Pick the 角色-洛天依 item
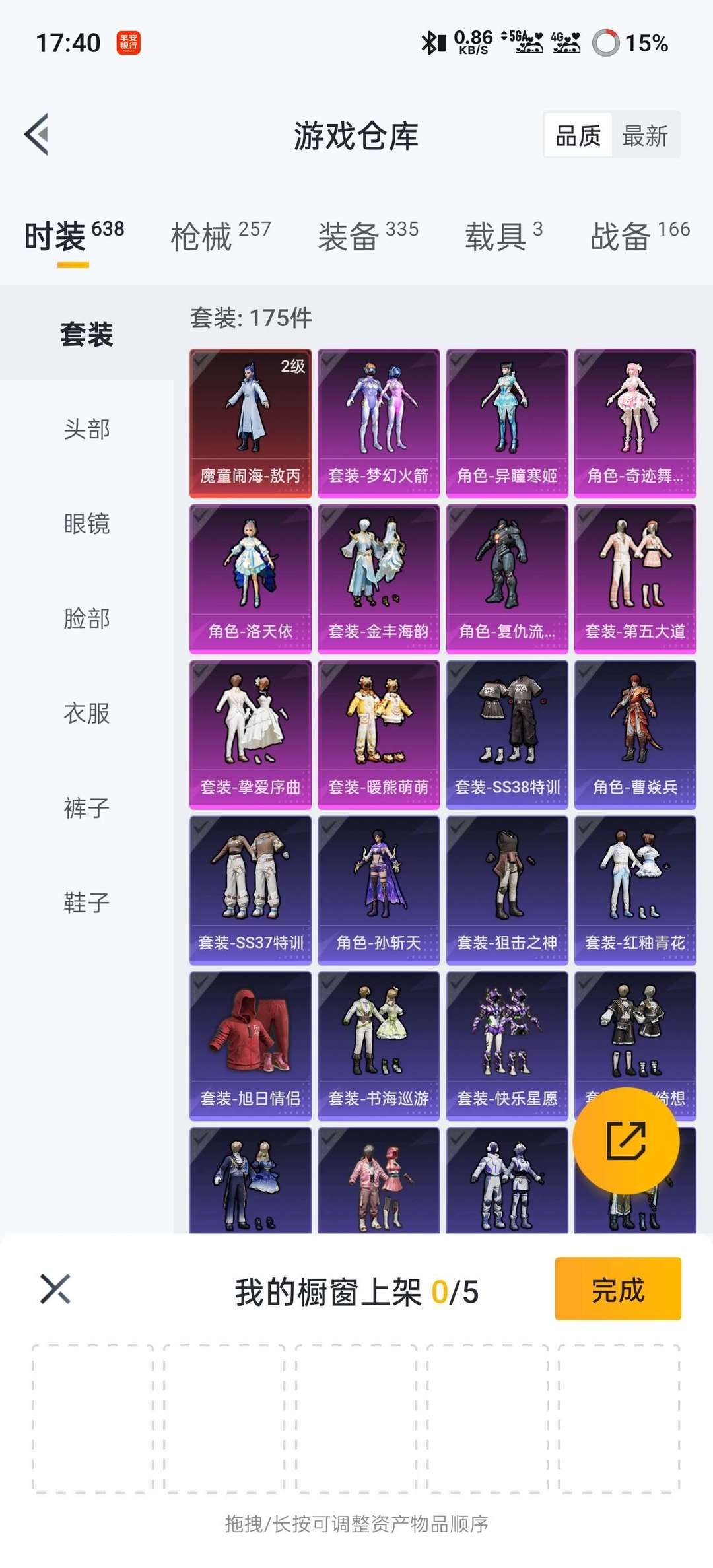713x1568 pixels. click(x=250, y=579)
